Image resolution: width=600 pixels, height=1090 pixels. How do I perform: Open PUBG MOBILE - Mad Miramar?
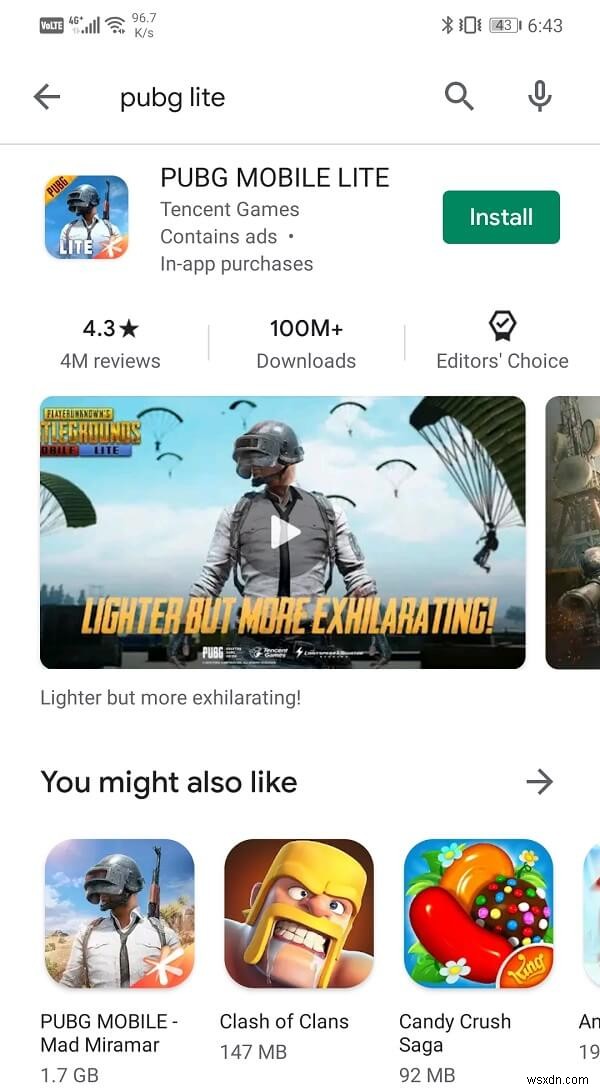[120, 913]
